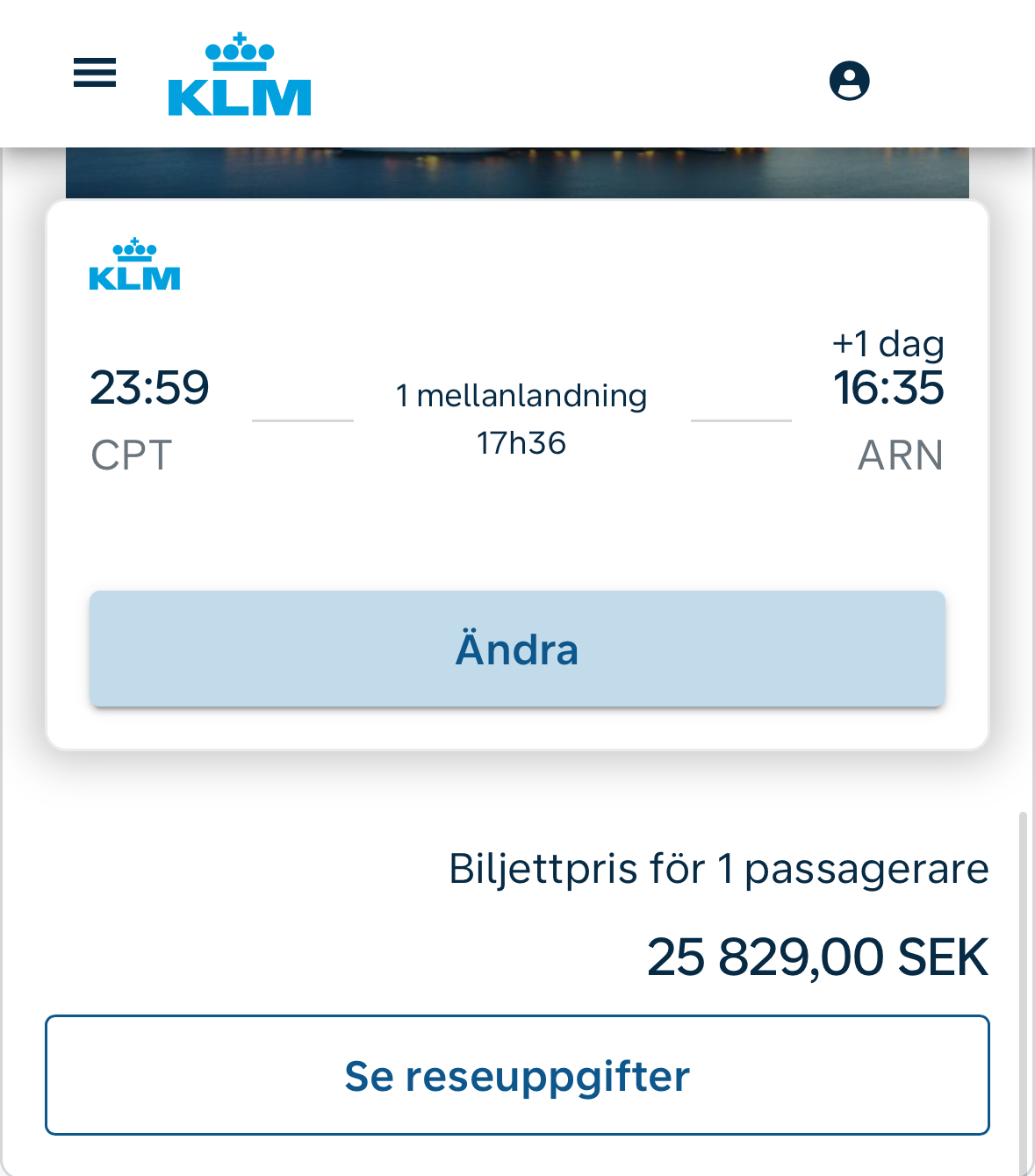Open Se reseuppgifter
The width and height of the screenshot is (1035, 1176).
(517, 1075)
